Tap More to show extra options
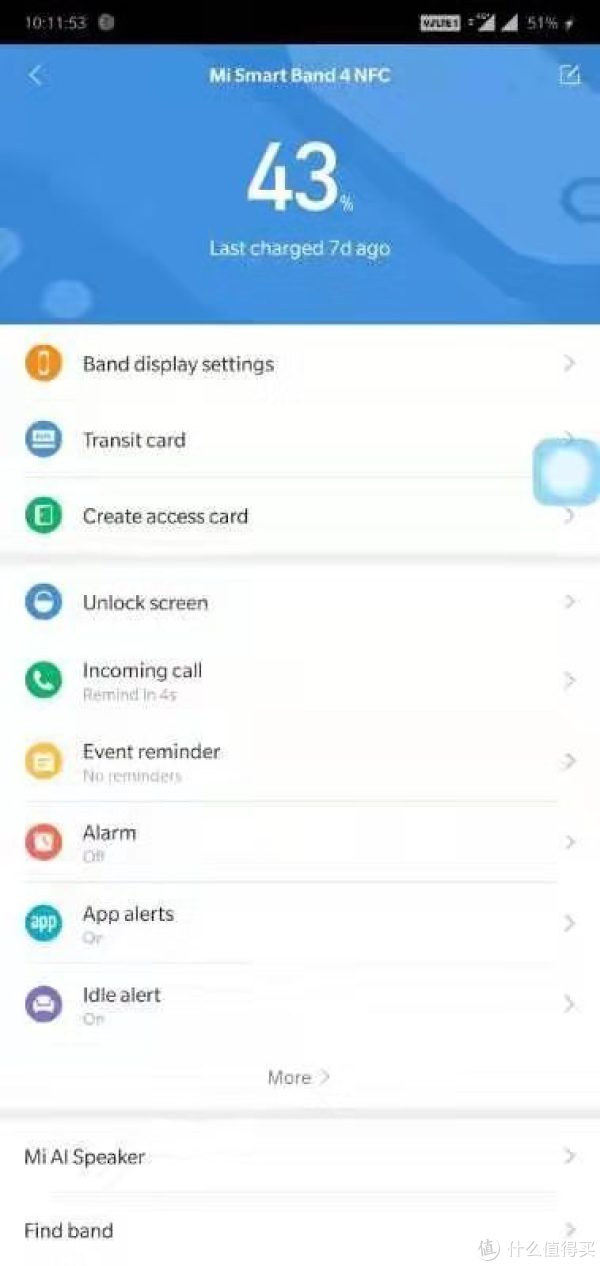 coord(299,1077)
